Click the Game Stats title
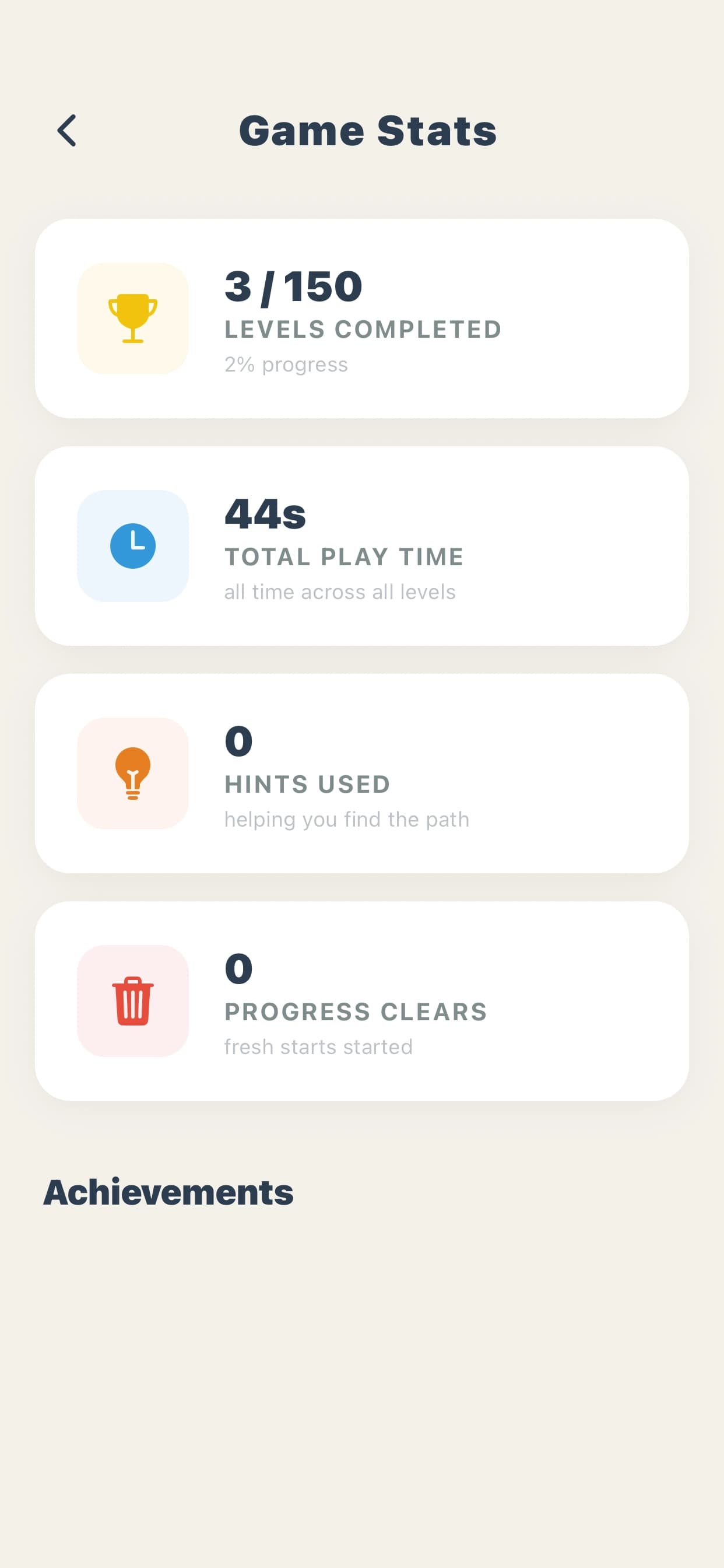Viewport: 724px width, 1568px height. (367, 130)
